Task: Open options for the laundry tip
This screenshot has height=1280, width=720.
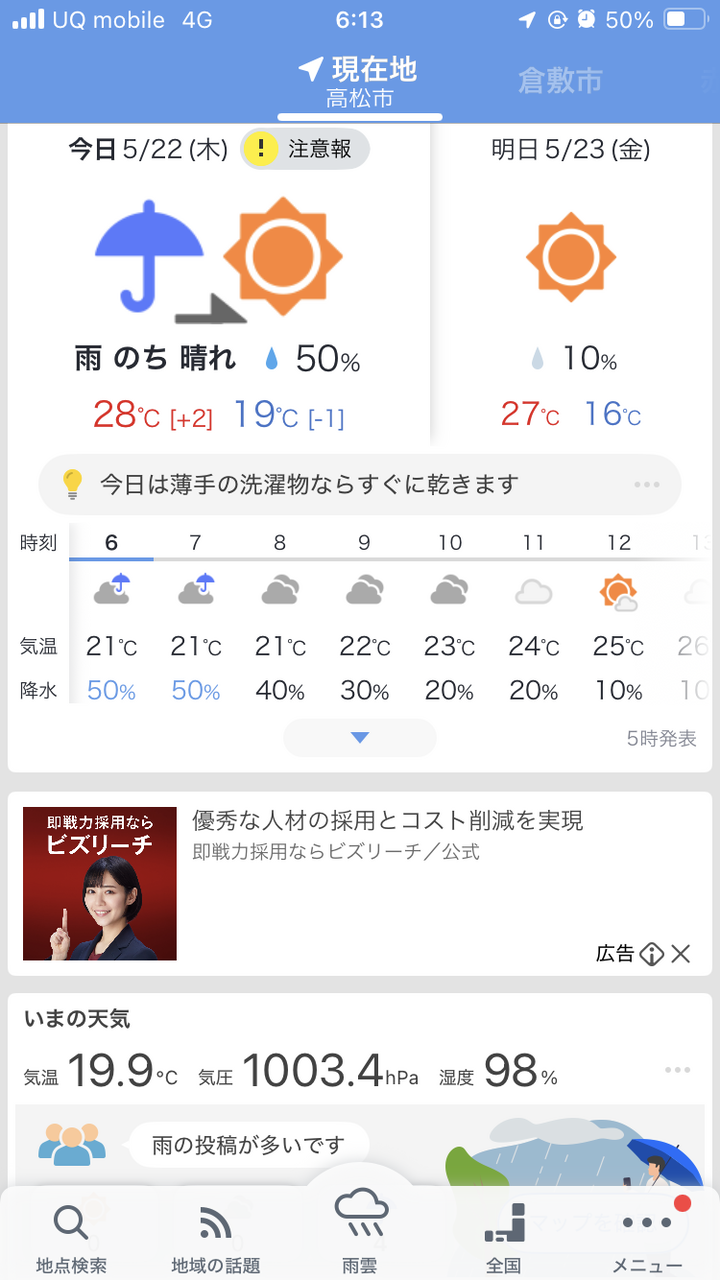Action: 646,485
